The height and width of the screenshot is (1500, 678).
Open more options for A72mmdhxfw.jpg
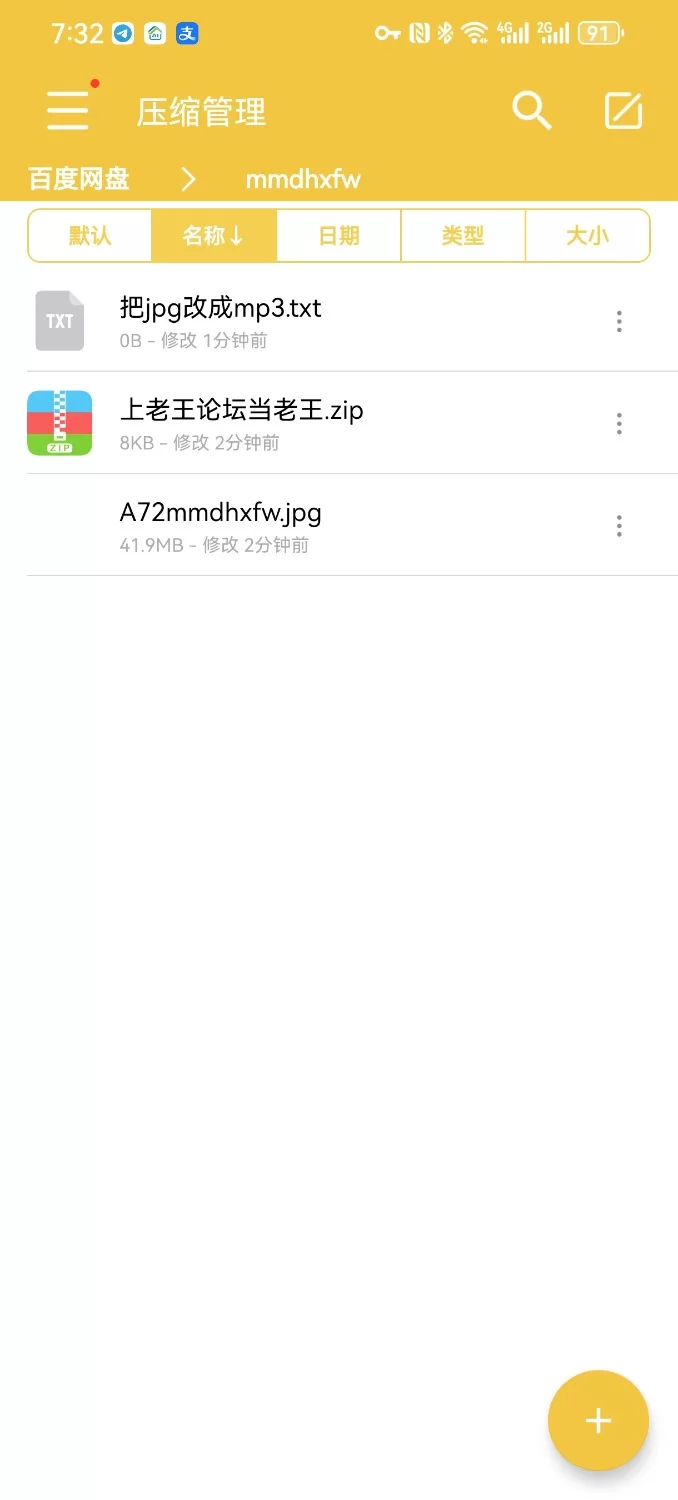pos(619,526)
